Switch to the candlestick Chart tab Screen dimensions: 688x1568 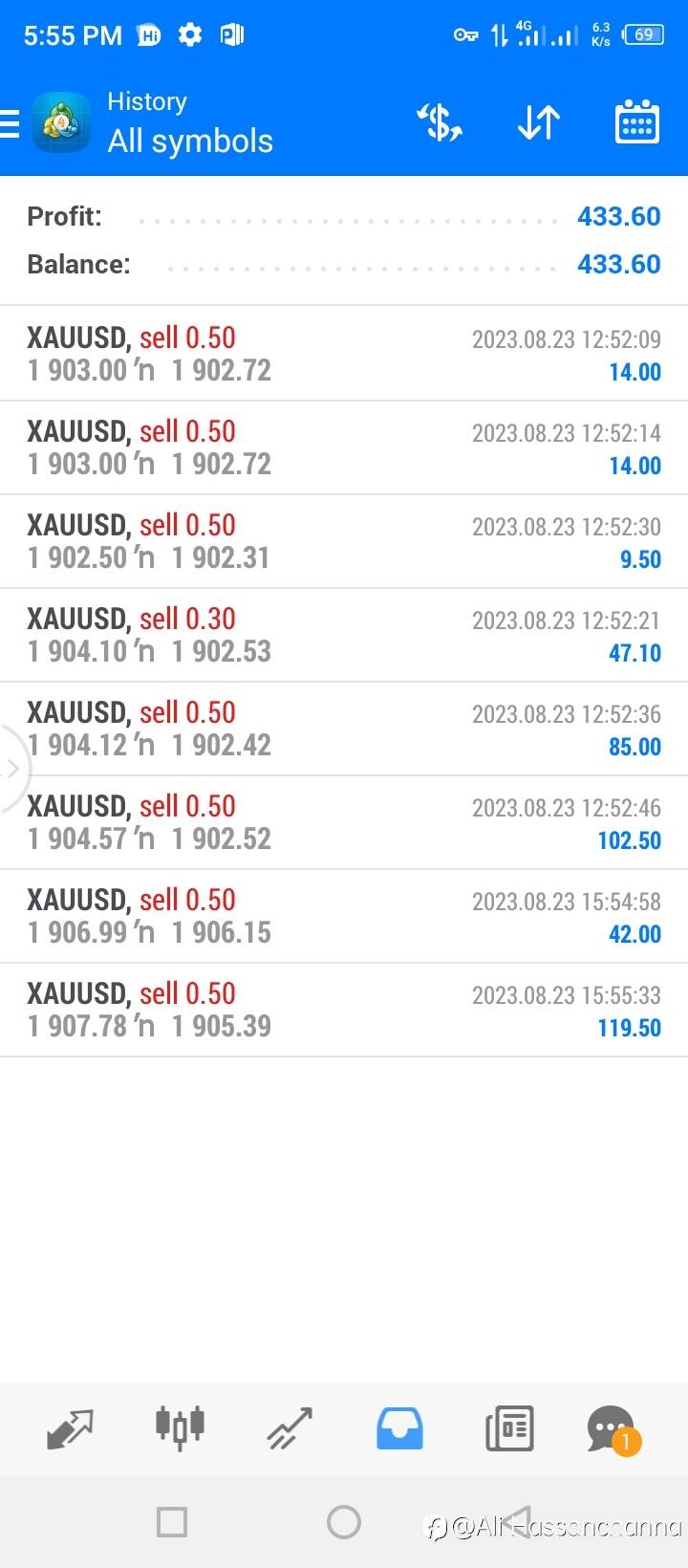(180, 1428)
